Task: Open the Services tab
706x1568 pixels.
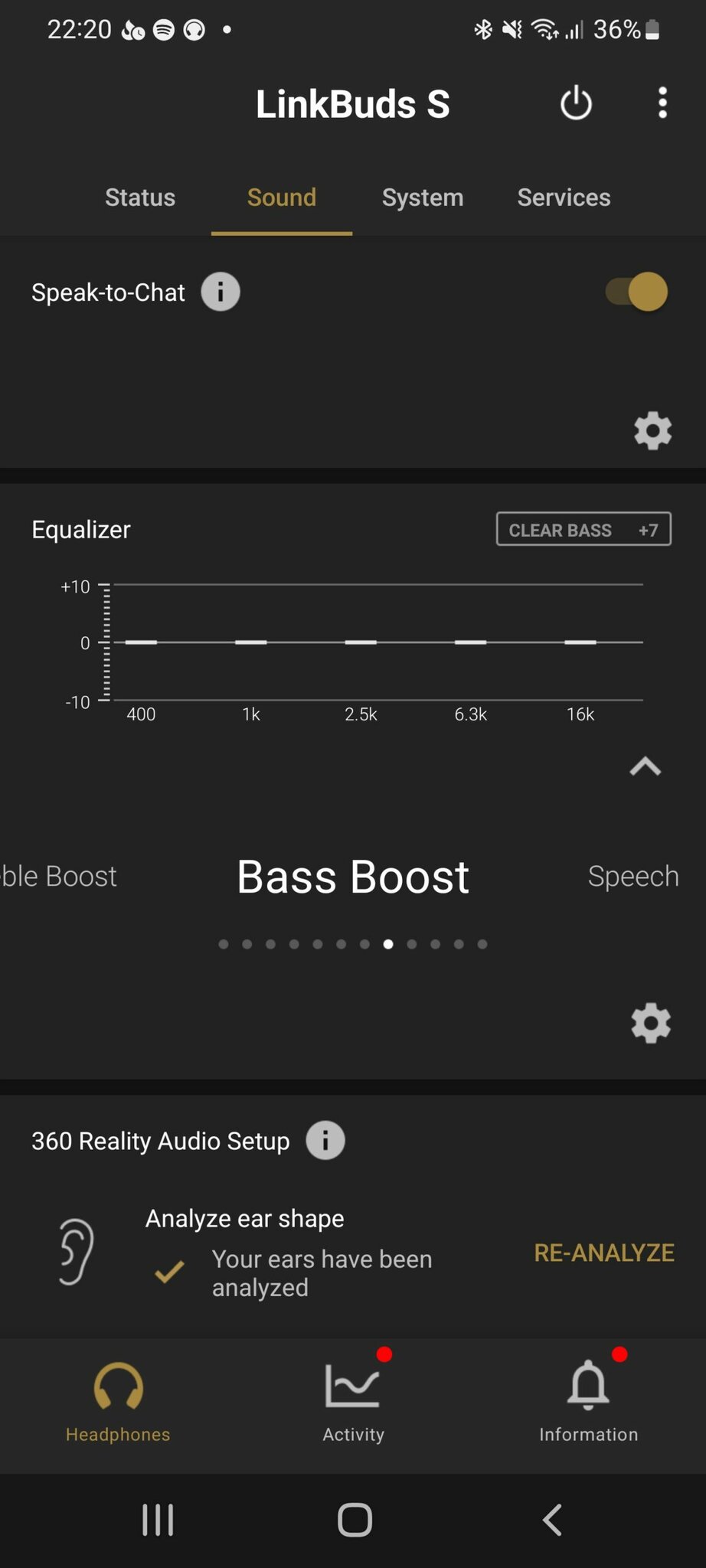Action: tap(564, 198)
